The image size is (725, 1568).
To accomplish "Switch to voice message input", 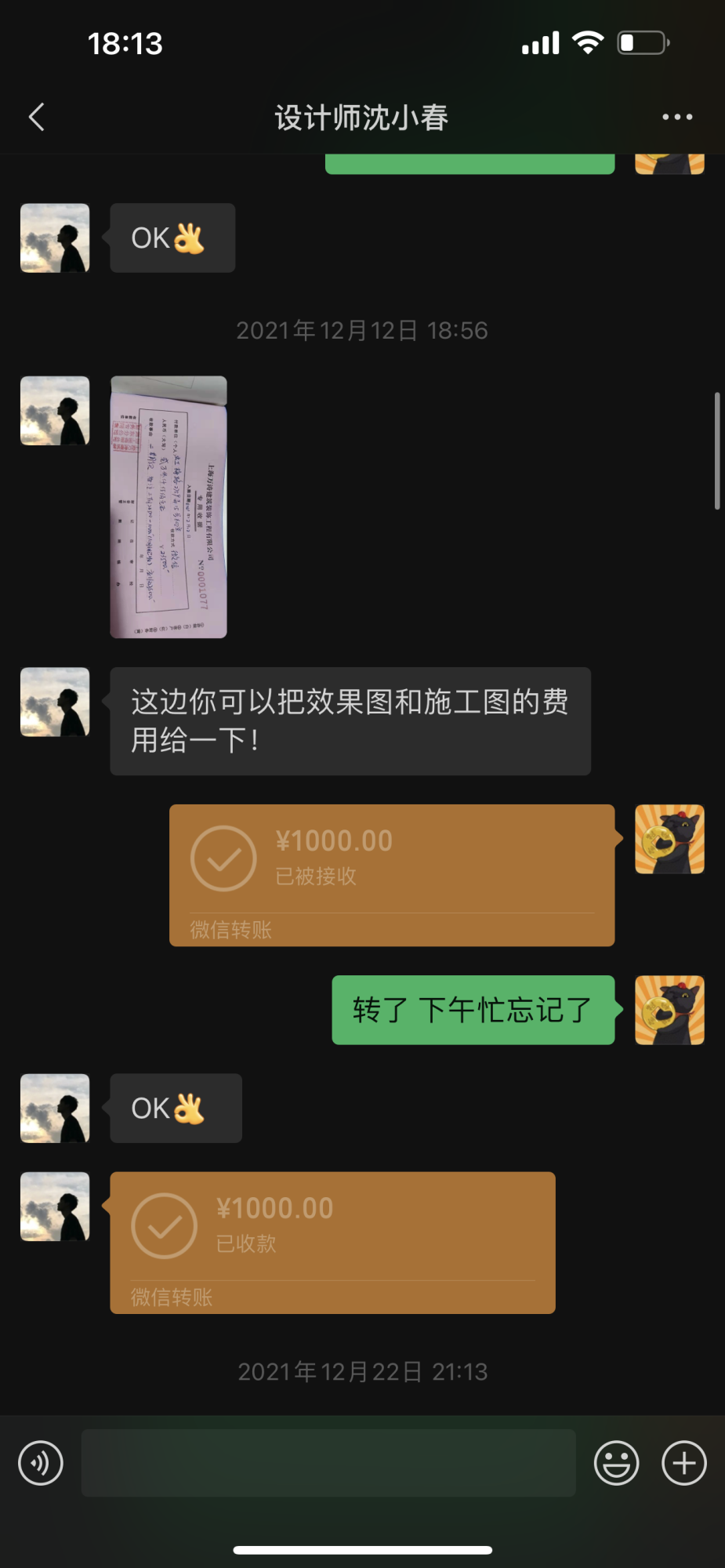I will tap(41, 1463).
